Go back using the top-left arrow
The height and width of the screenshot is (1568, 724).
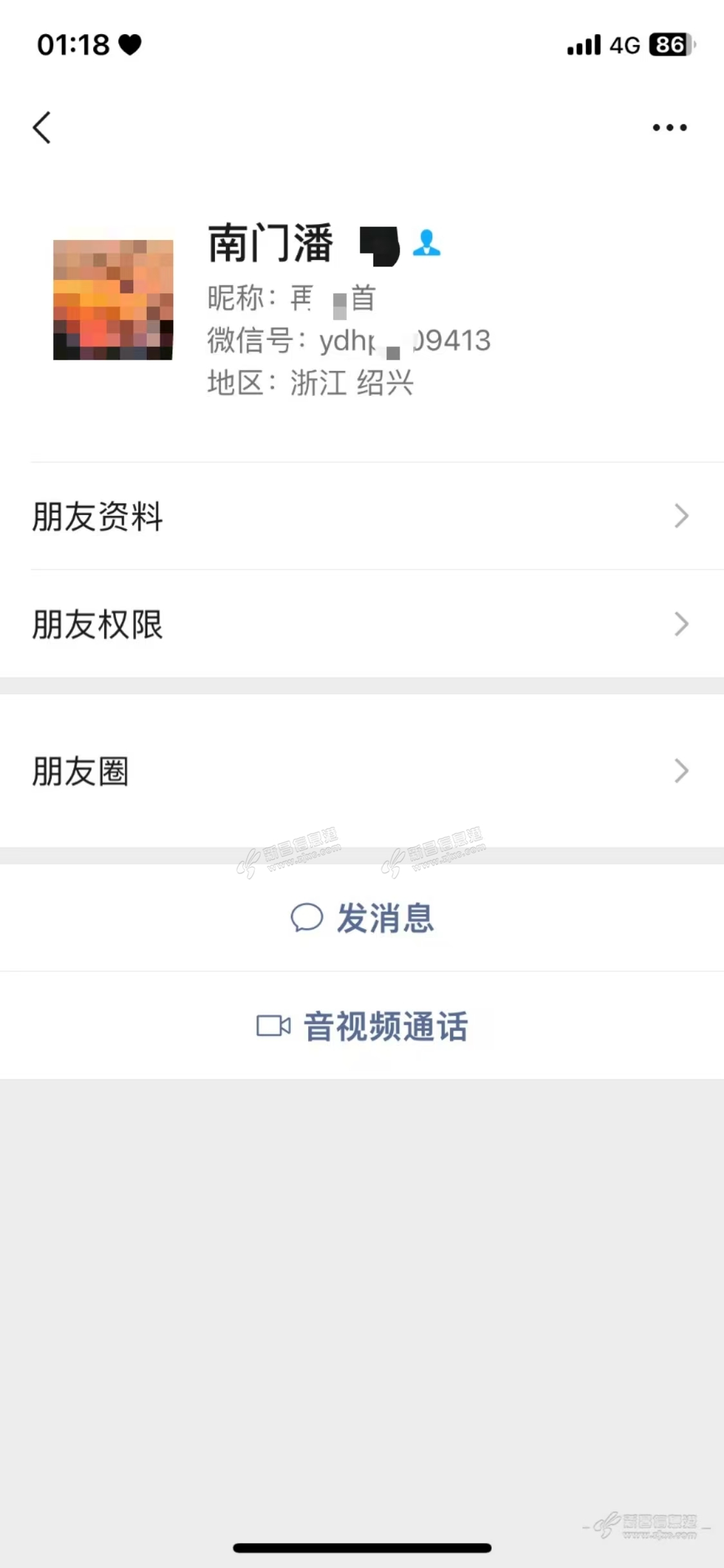[42, 127]
